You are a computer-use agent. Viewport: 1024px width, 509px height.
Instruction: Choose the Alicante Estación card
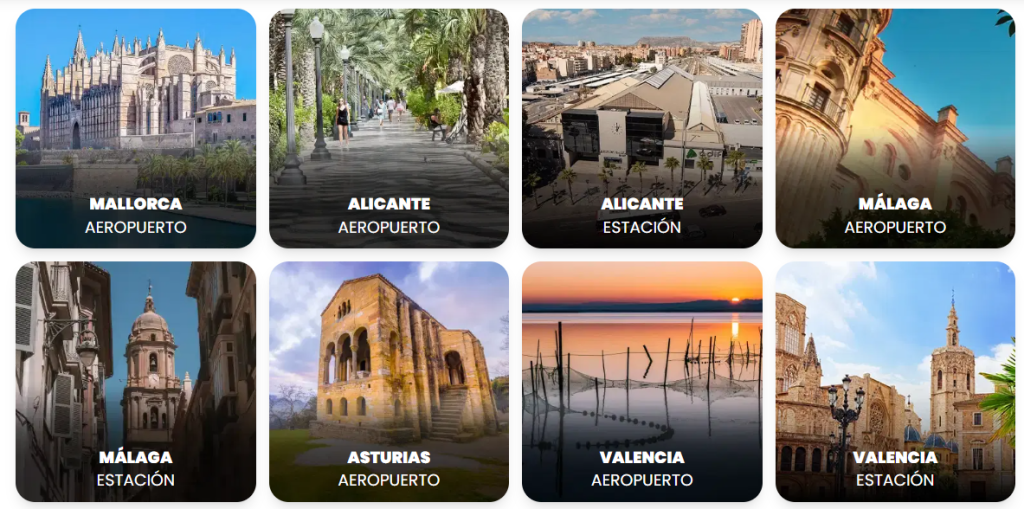[x=641, y=128]
